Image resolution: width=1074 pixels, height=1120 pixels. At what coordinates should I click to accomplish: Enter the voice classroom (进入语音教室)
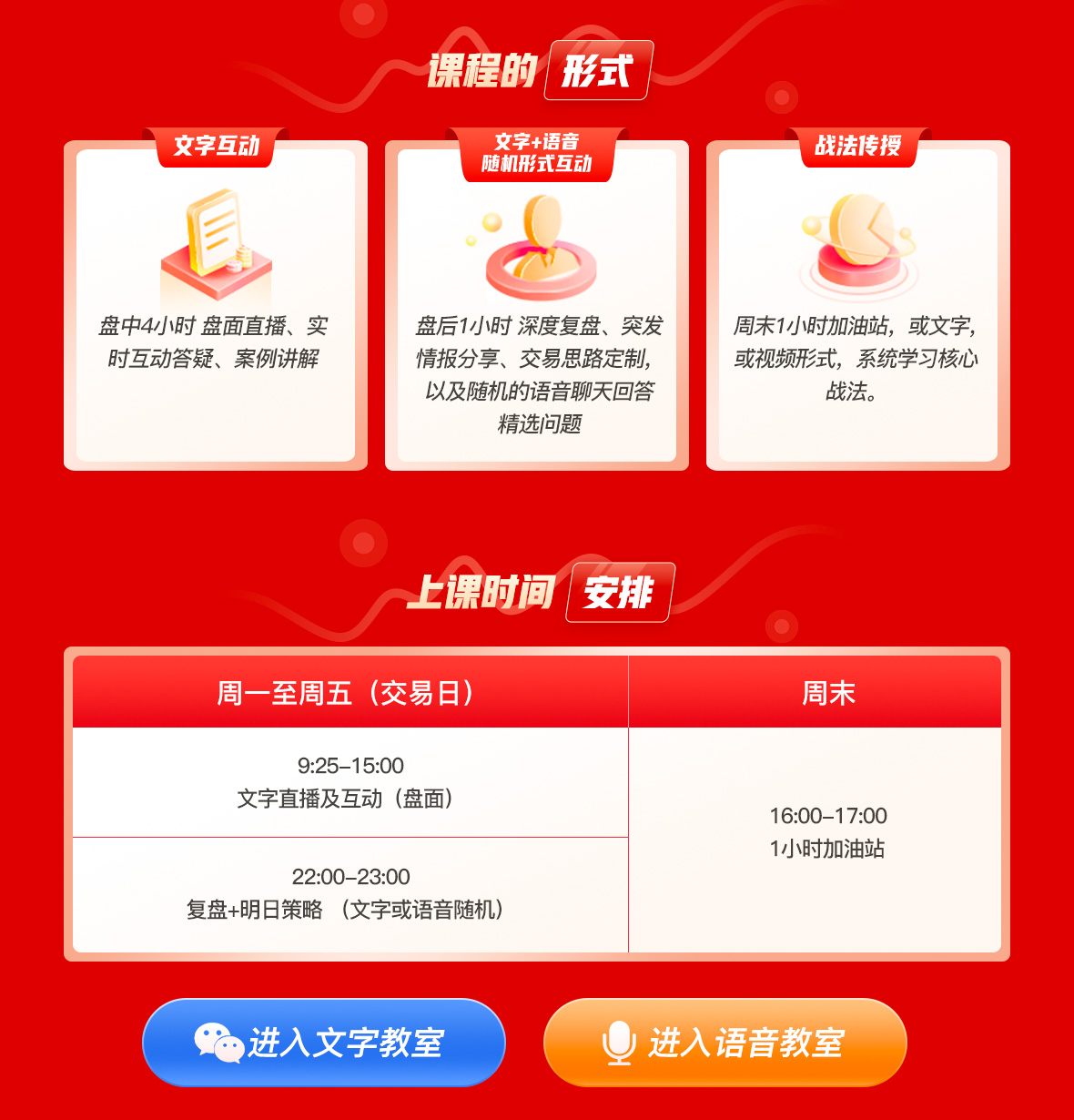[x=725, y=1043]
